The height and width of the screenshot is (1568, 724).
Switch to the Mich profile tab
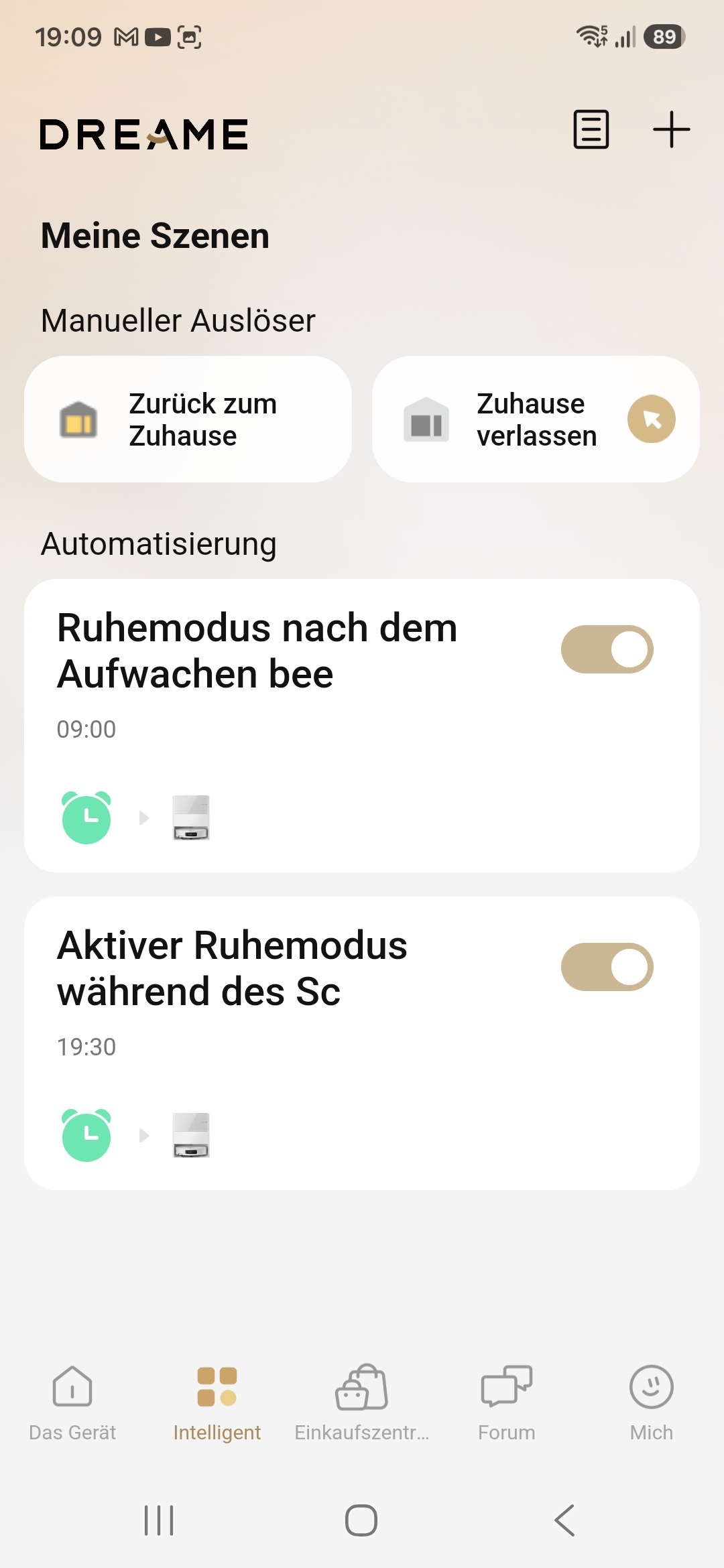click(x=652, y=1403)
